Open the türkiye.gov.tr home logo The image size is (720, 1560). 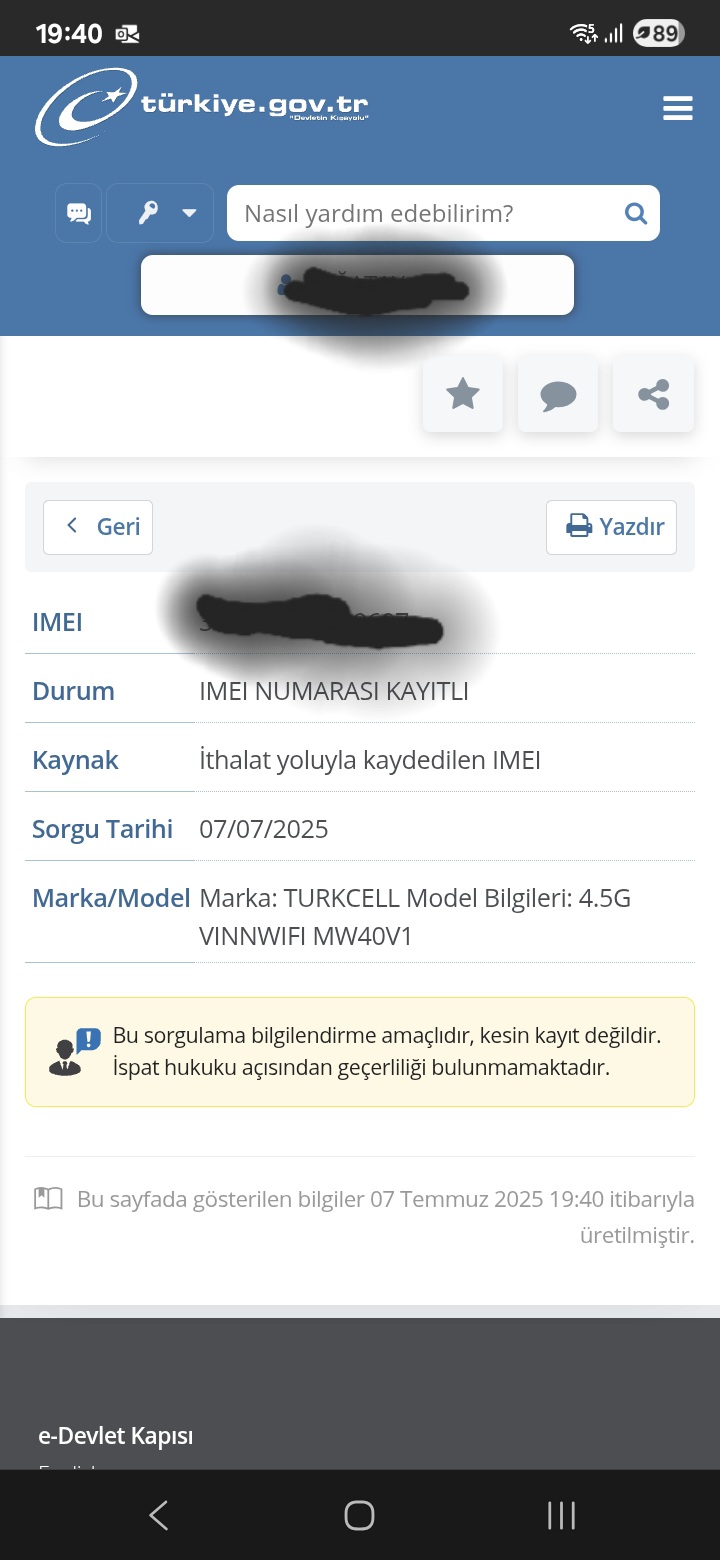tap(201, 107)
